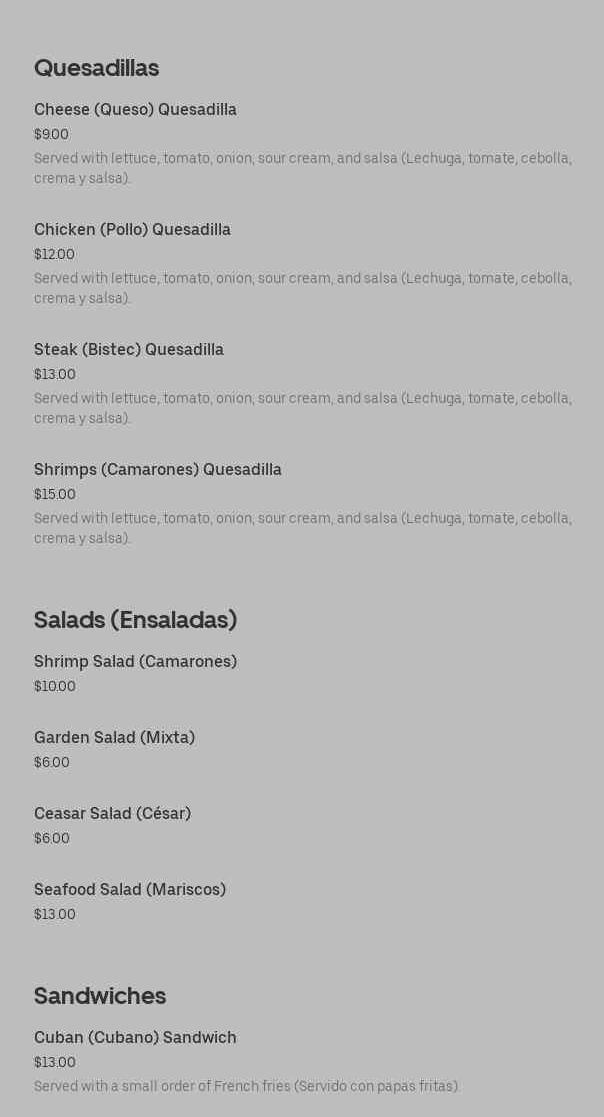Select the Chicken (Pollo) Quesadilla

tap(132, 230)
